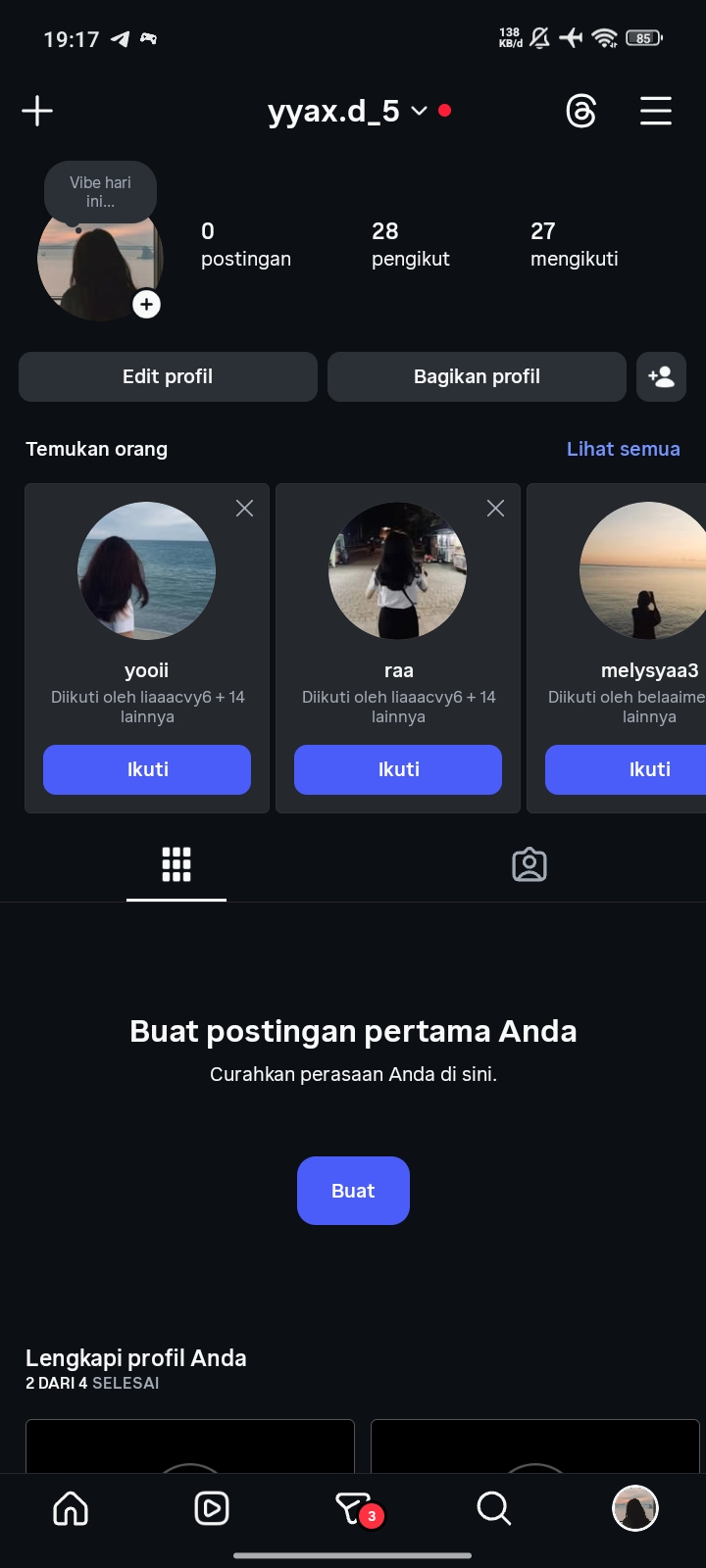Dismiss the yooii suggestion card

pyautogui.click(x=244, y=508)
